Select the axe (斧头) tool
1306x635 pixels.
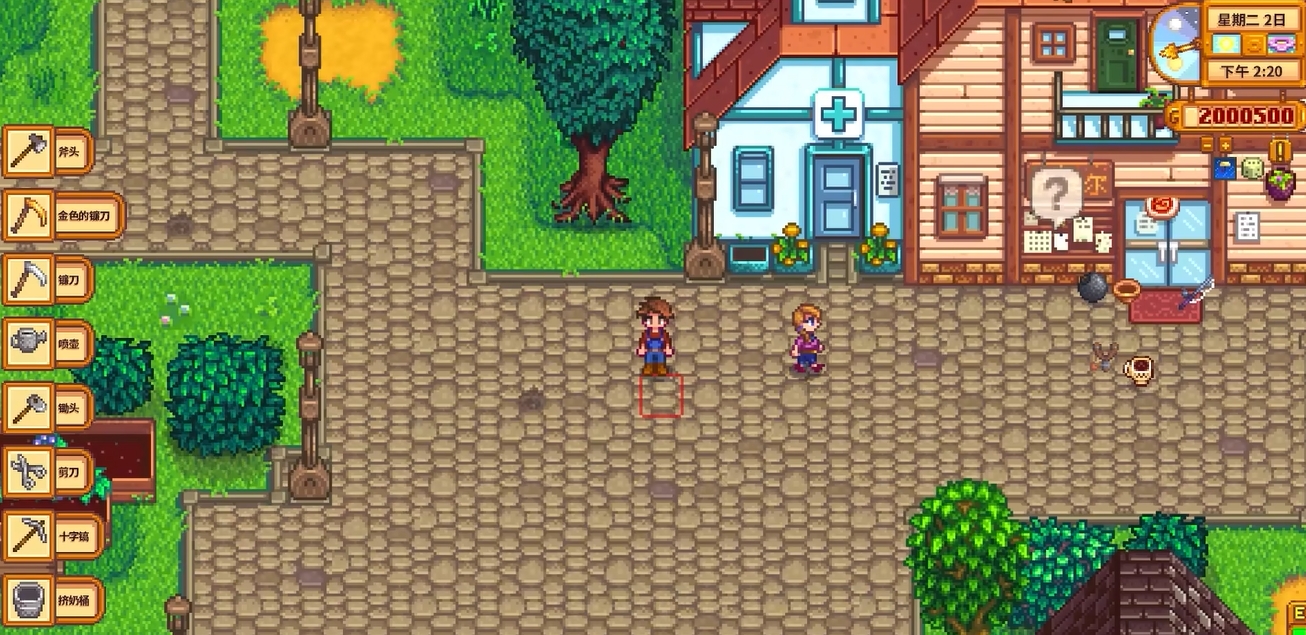click(x=28, y=151)
